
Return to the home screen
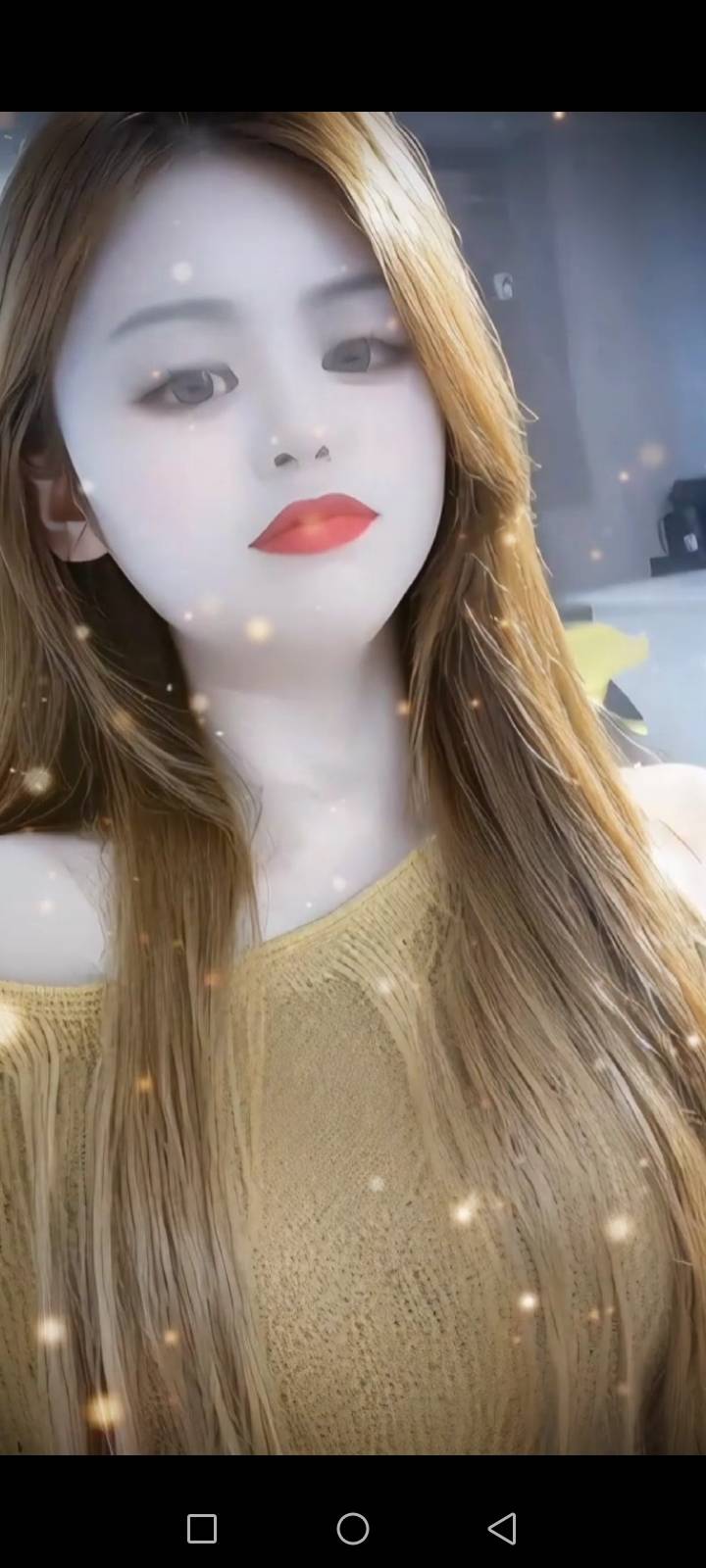point(353,1528)
